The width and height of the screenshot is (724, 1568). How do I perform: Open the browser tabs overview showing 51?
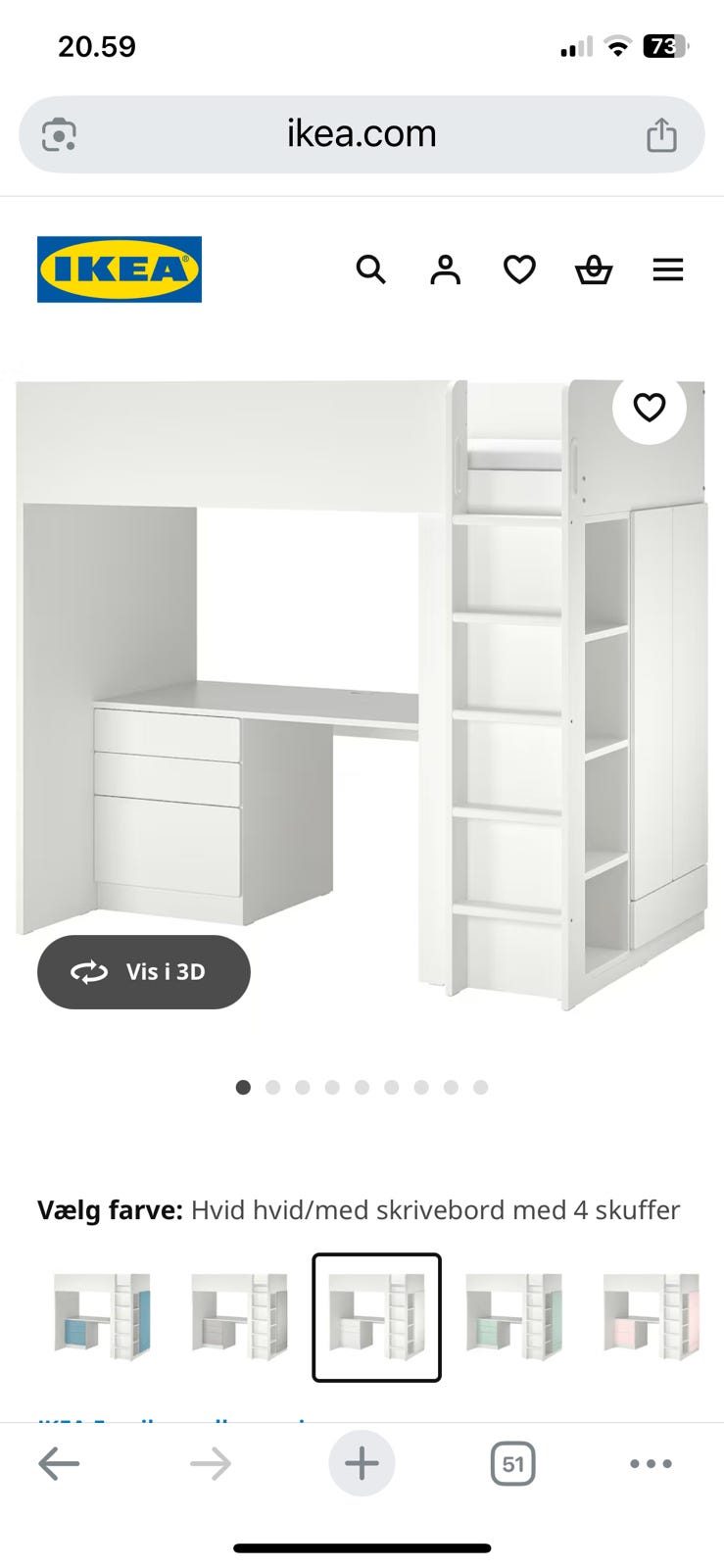pos(513,1463)
